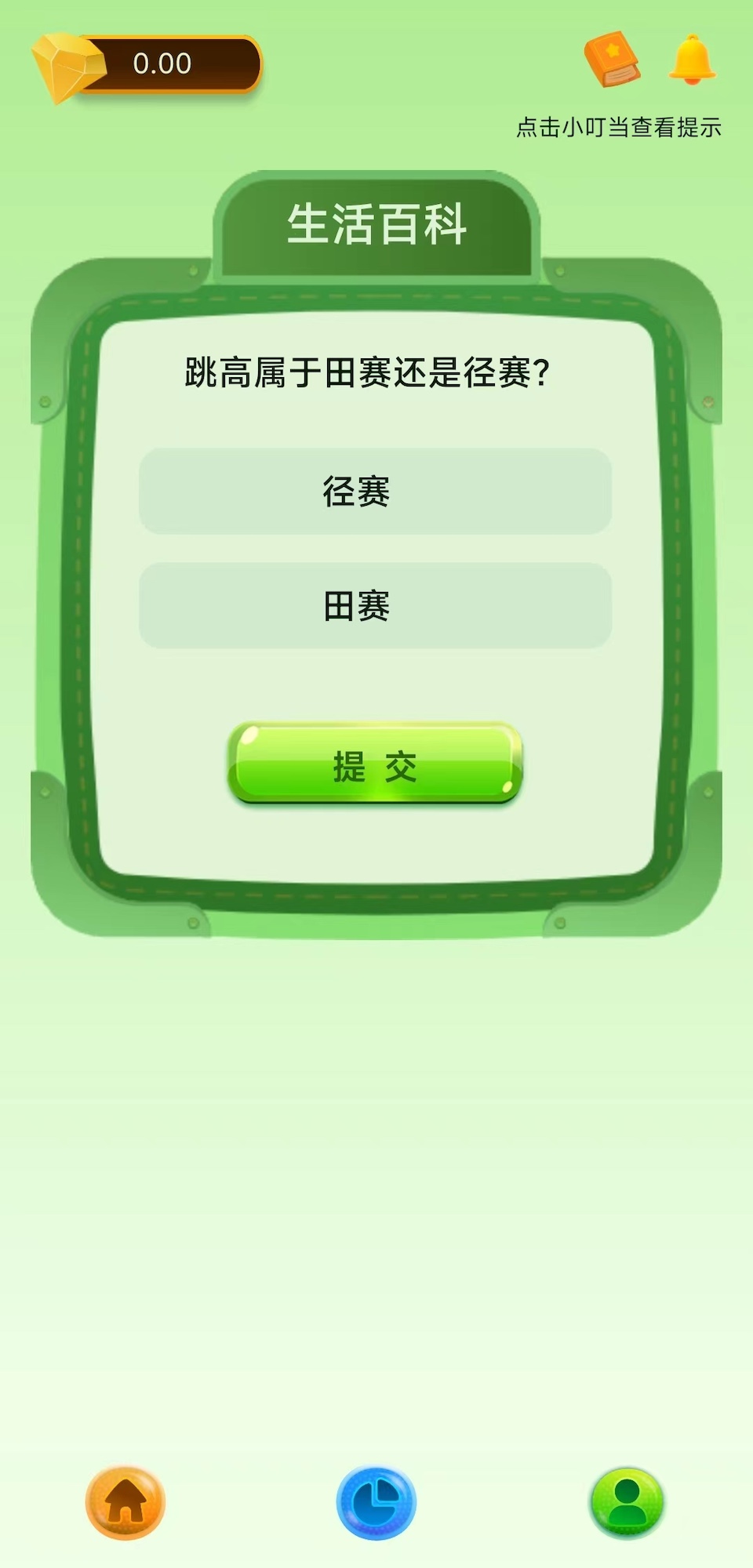Choose the answer 田赛

click(375, 605)
